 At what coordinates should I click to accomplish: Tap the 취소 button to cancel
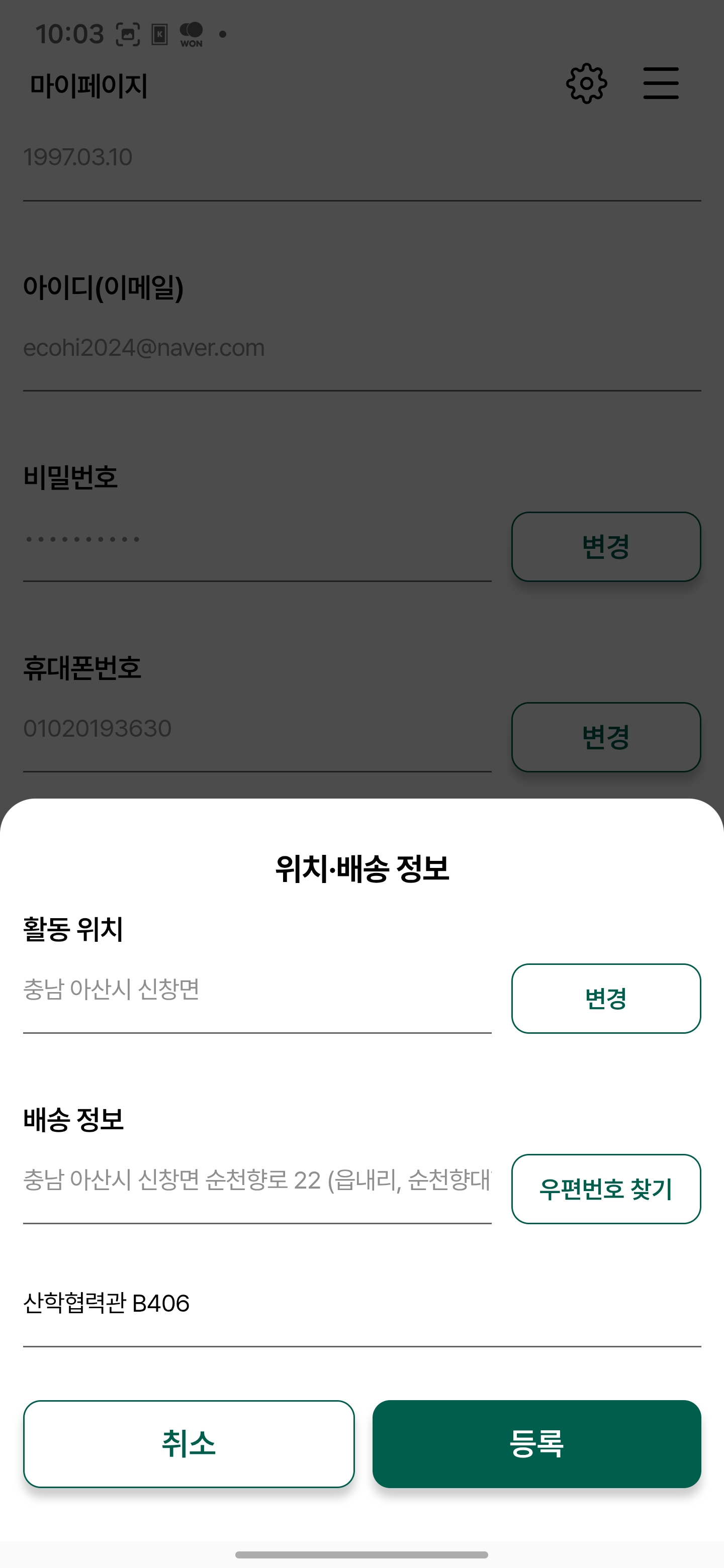[x=189, y=1444]
